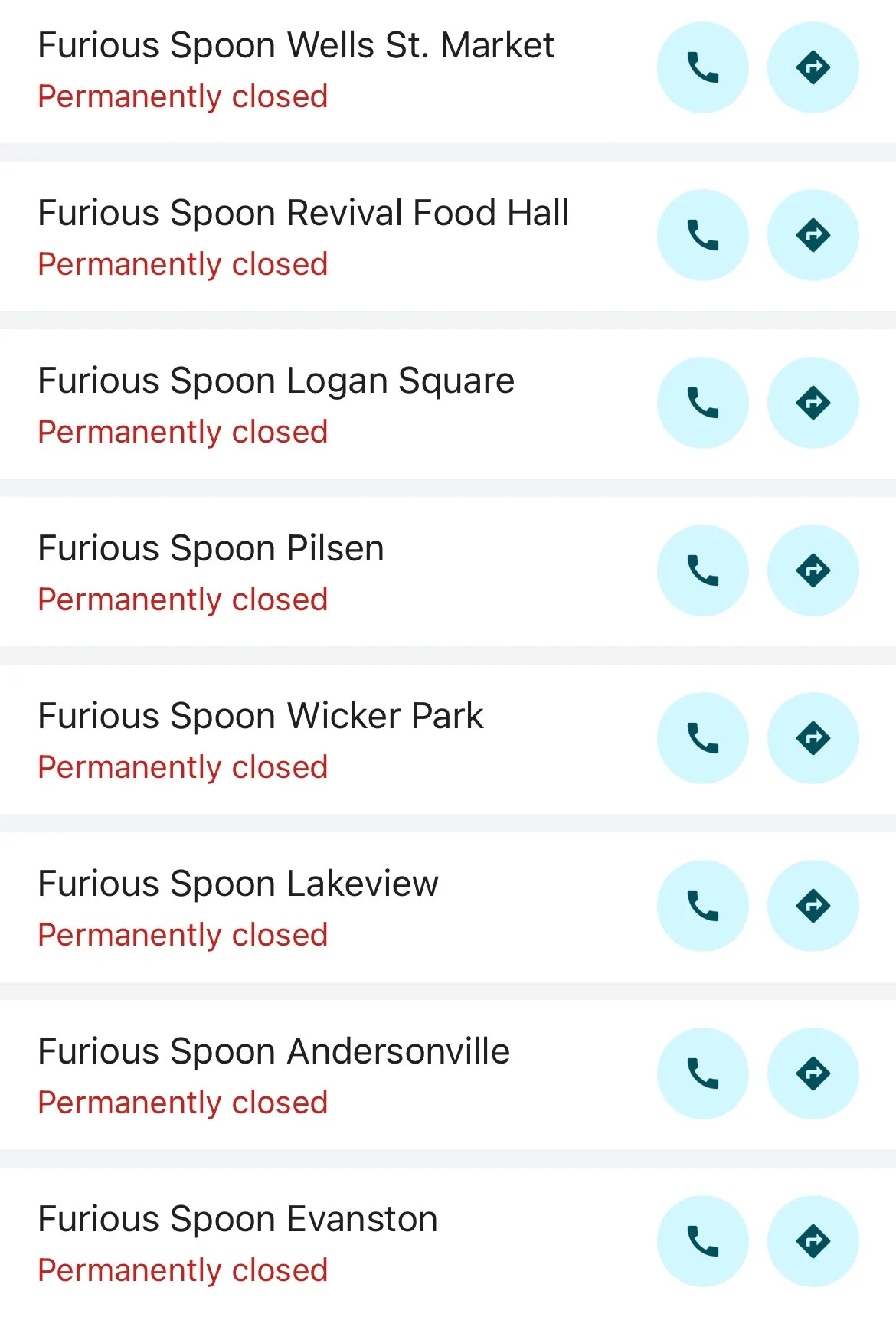Image resolution: width=896 pixels, height=1317 pixels.
Task: Get directions to Furious Spoon Logan Square
Action: 813,403
